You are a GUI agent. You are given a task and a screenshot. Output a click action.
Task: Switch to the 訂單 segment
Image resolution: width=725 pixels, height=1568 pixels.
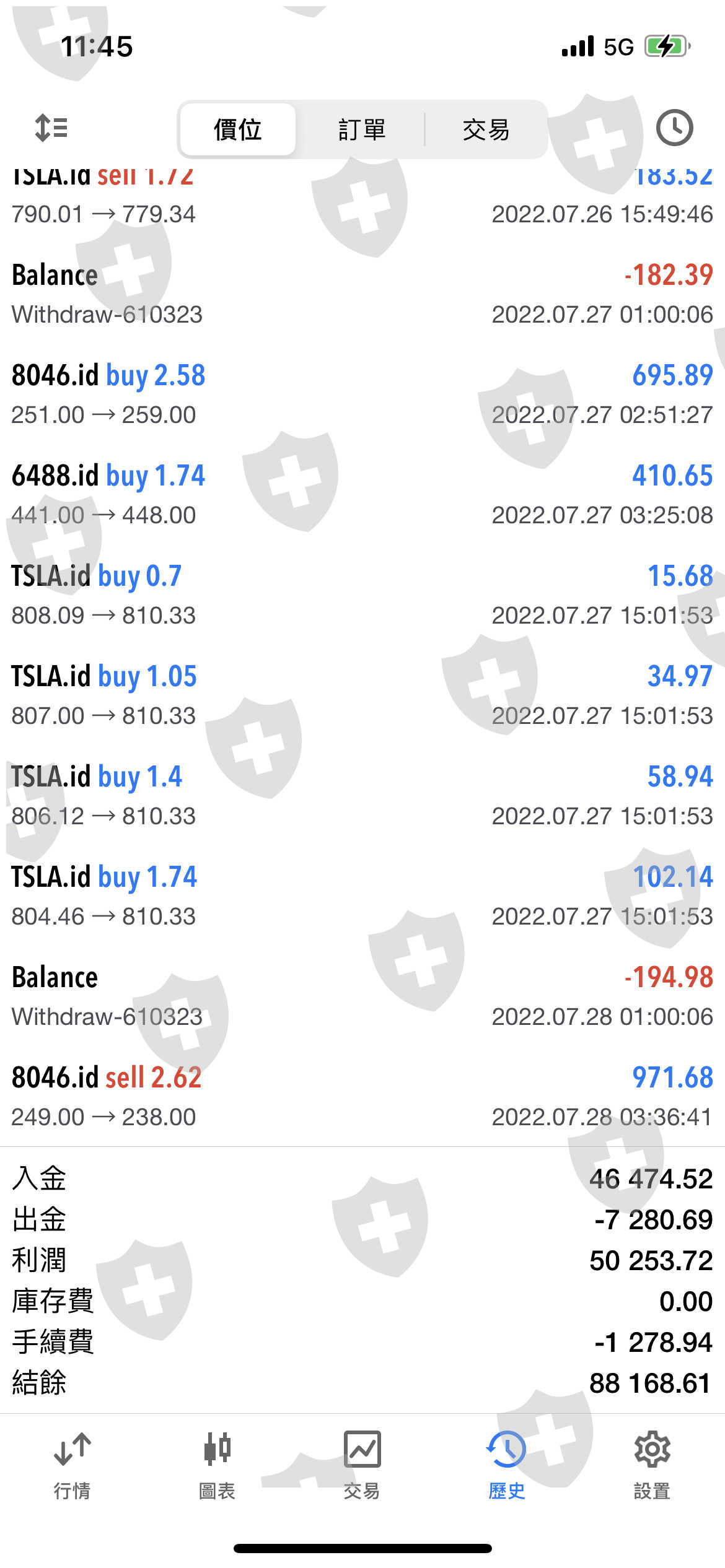pyautogui.click(x=362, y=130)
